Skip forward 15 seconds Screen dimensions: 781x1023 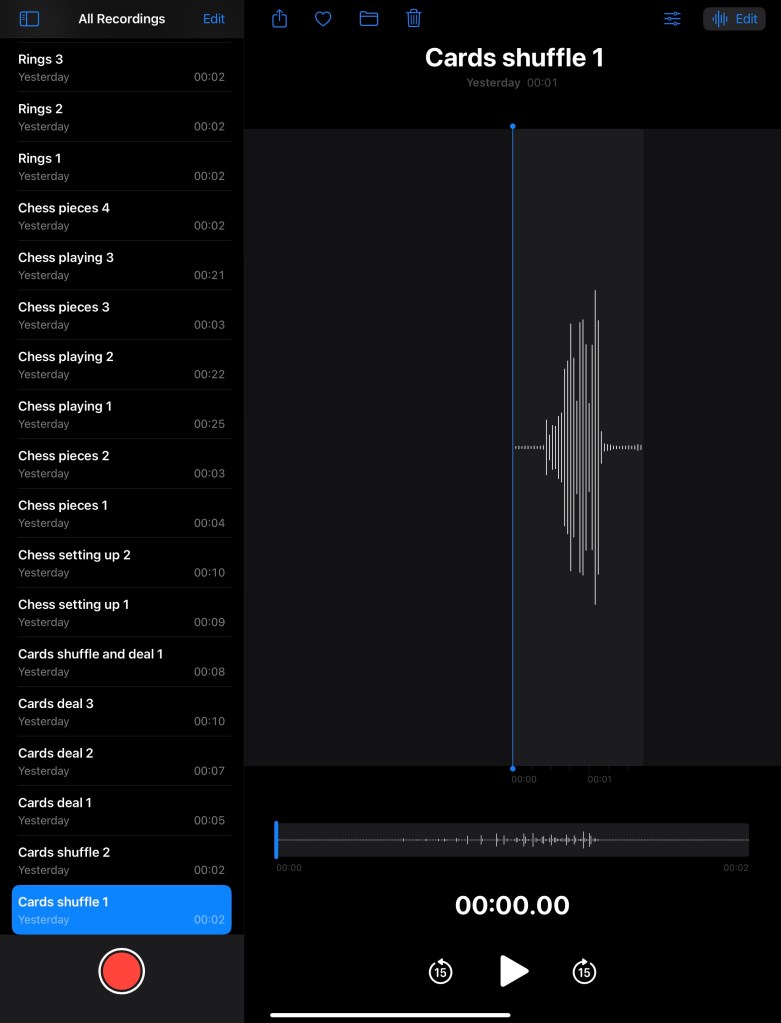(584, 971)
